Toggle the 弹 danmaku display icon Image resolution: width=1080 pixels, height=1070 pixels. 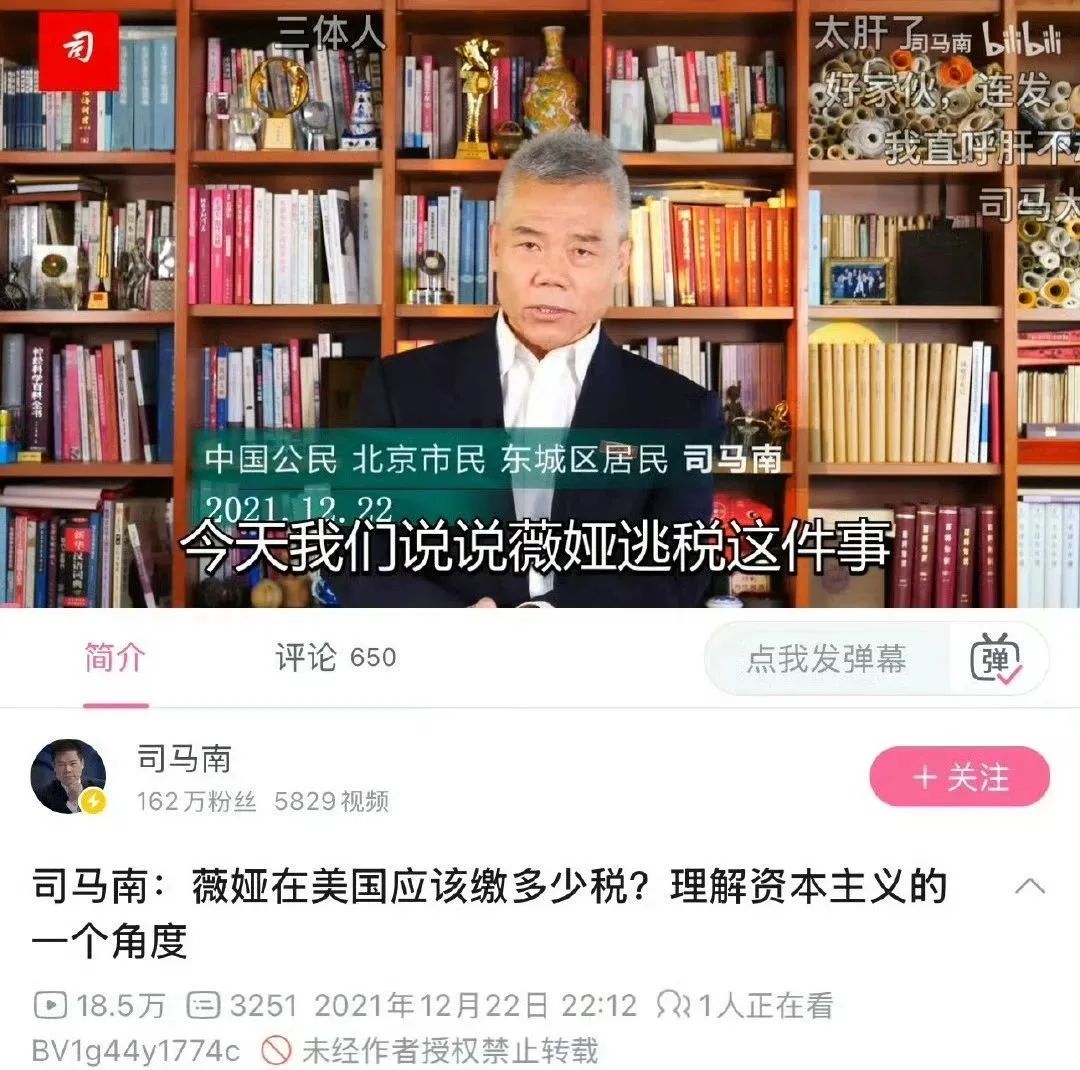pos(996,659)
